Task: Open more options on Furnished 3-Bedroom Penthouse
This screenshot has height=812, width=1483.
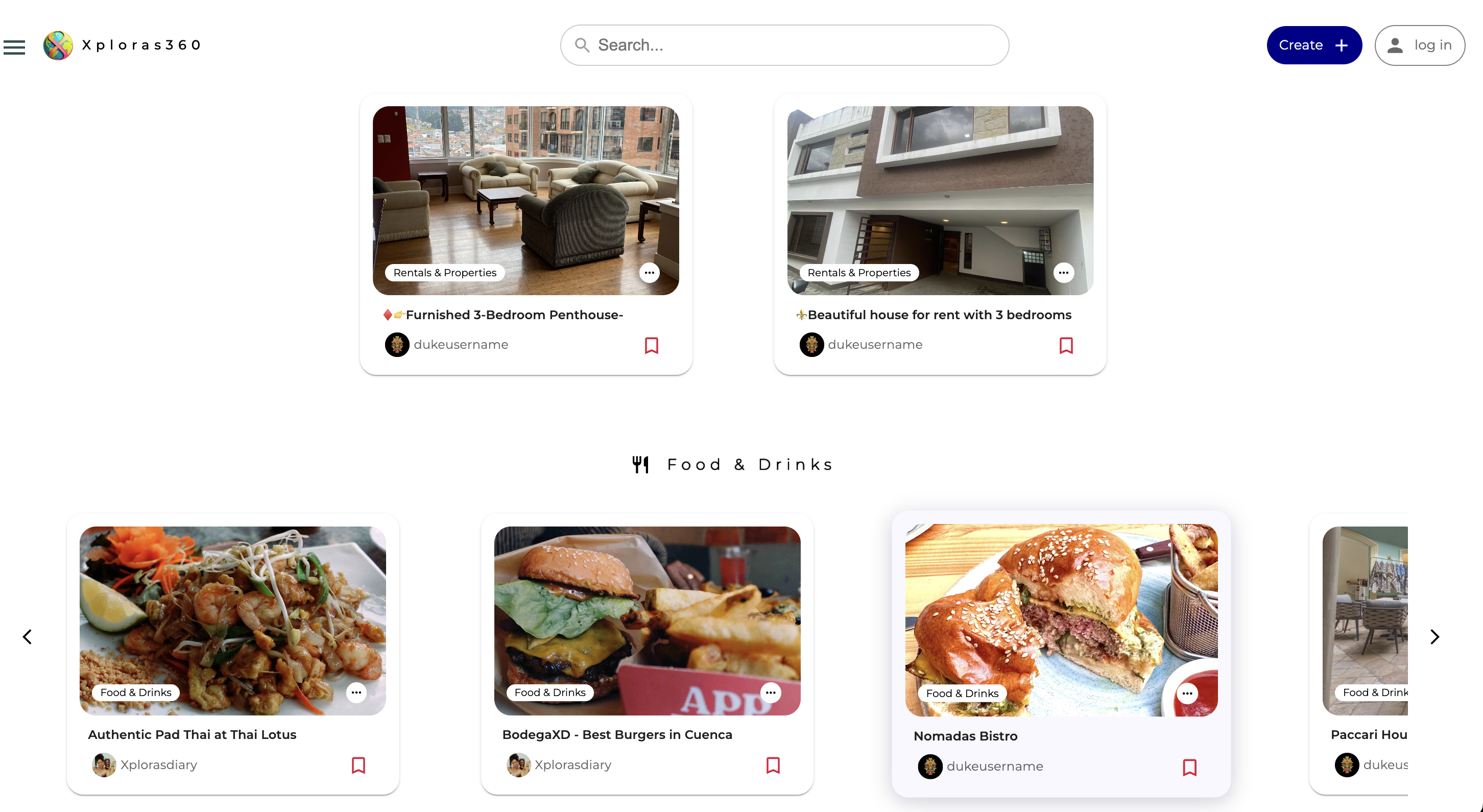Action: tap(649, 272)
